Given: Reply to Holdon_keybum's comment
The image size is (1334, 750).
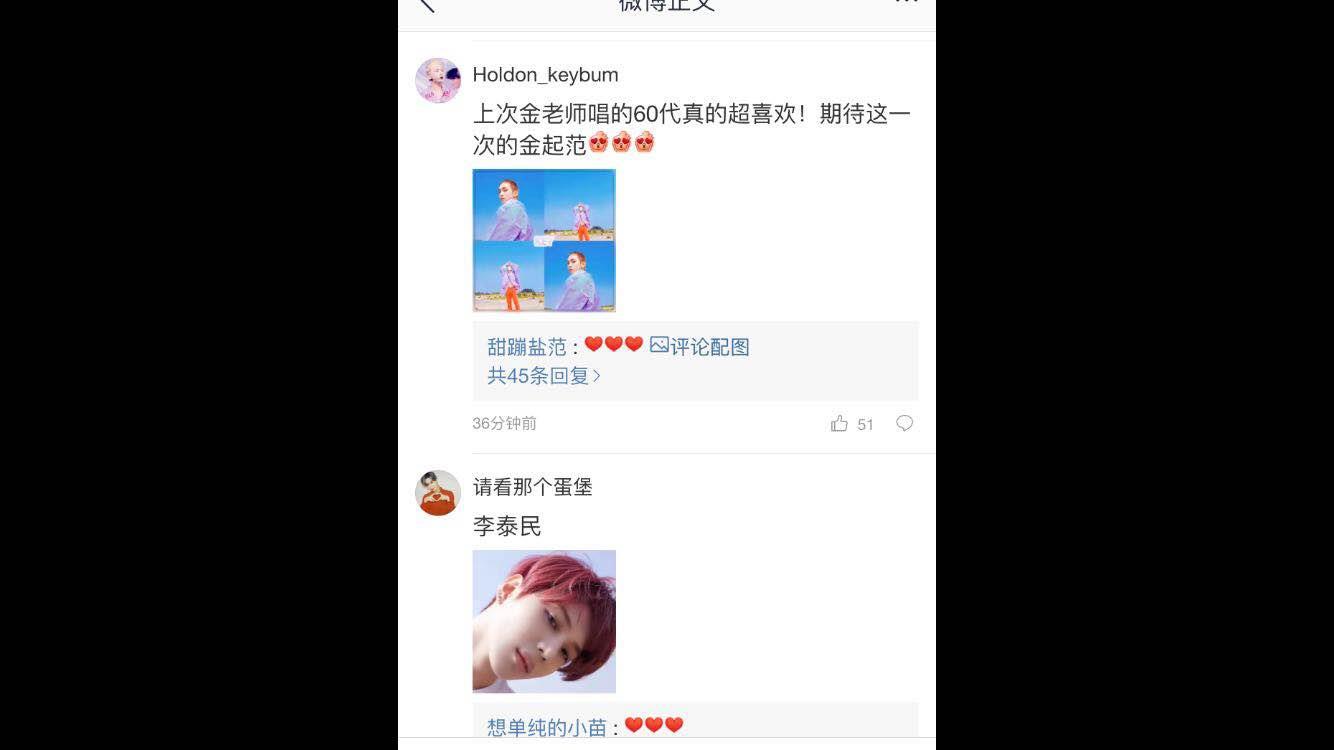Looking at the screenshot, I should (904, 424).
